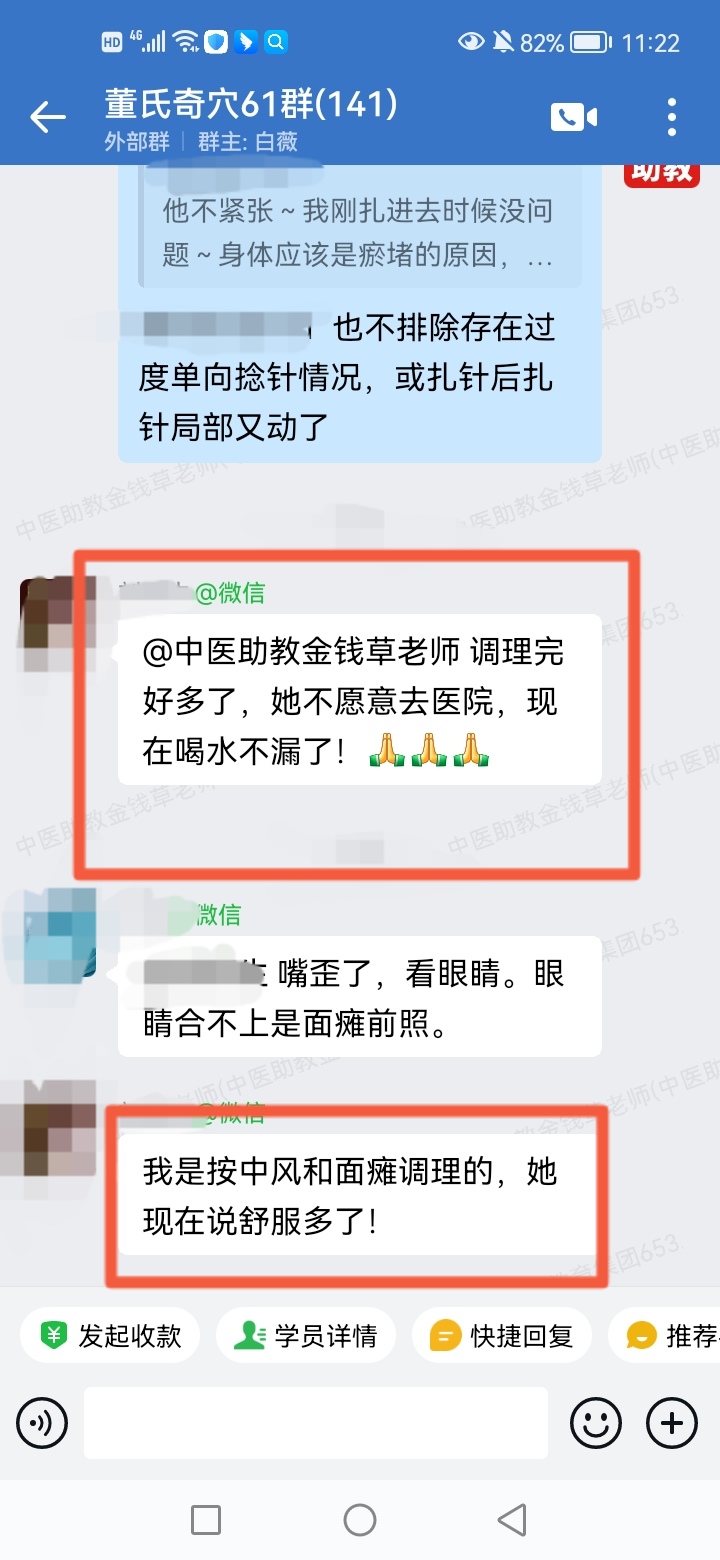Choose the 快捷回复 chip
Image resolution: width=720 pixels, height=1560 pixels.
click(501, 1336)
